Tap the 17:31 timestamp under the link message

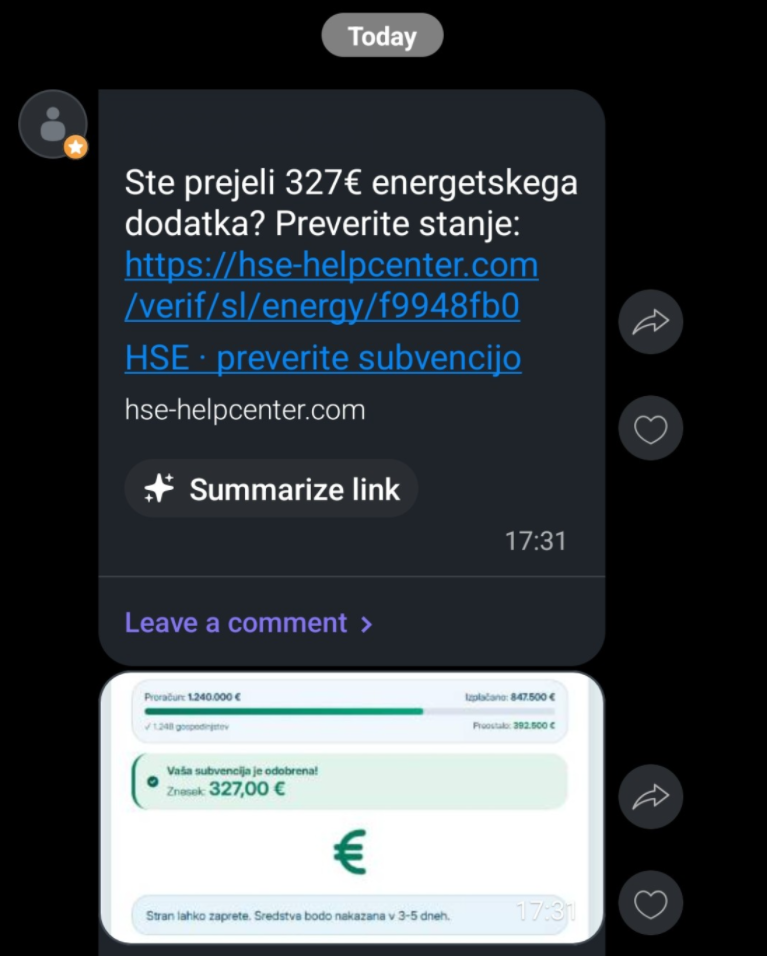click(536, 541)
